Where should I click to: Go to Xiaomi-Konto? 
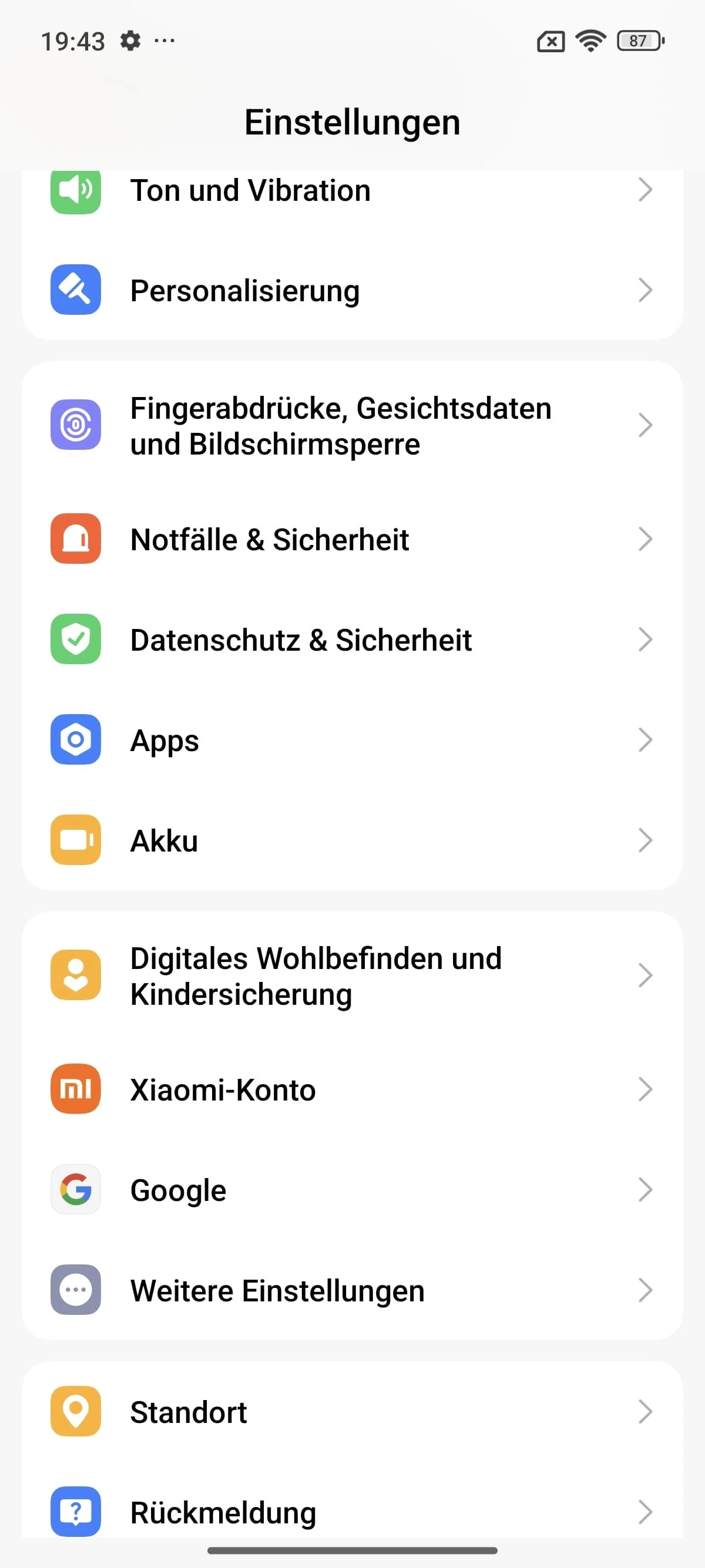point(352,1089)
